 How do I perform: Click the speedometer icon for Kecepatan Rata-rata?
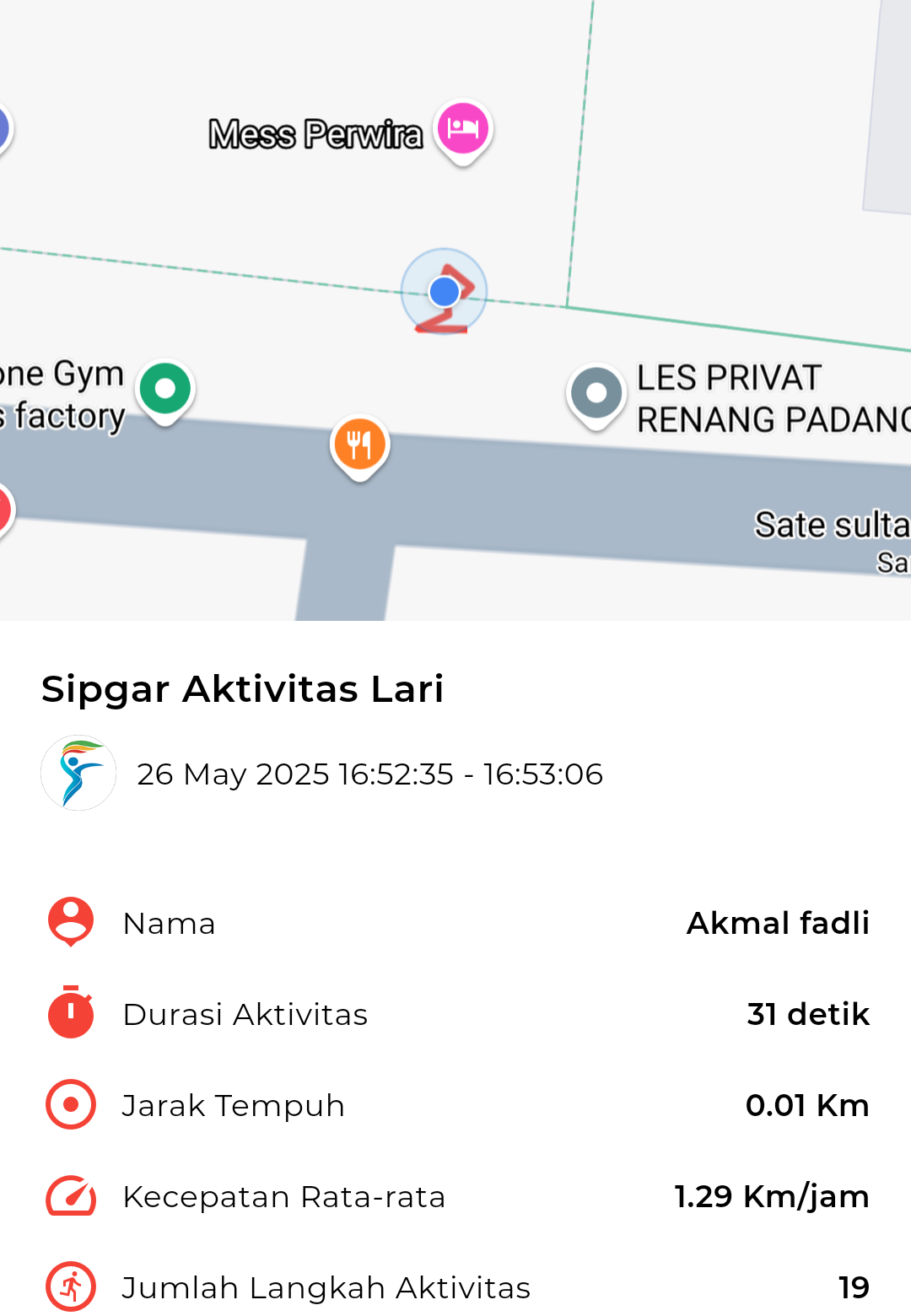(69, 1194)
